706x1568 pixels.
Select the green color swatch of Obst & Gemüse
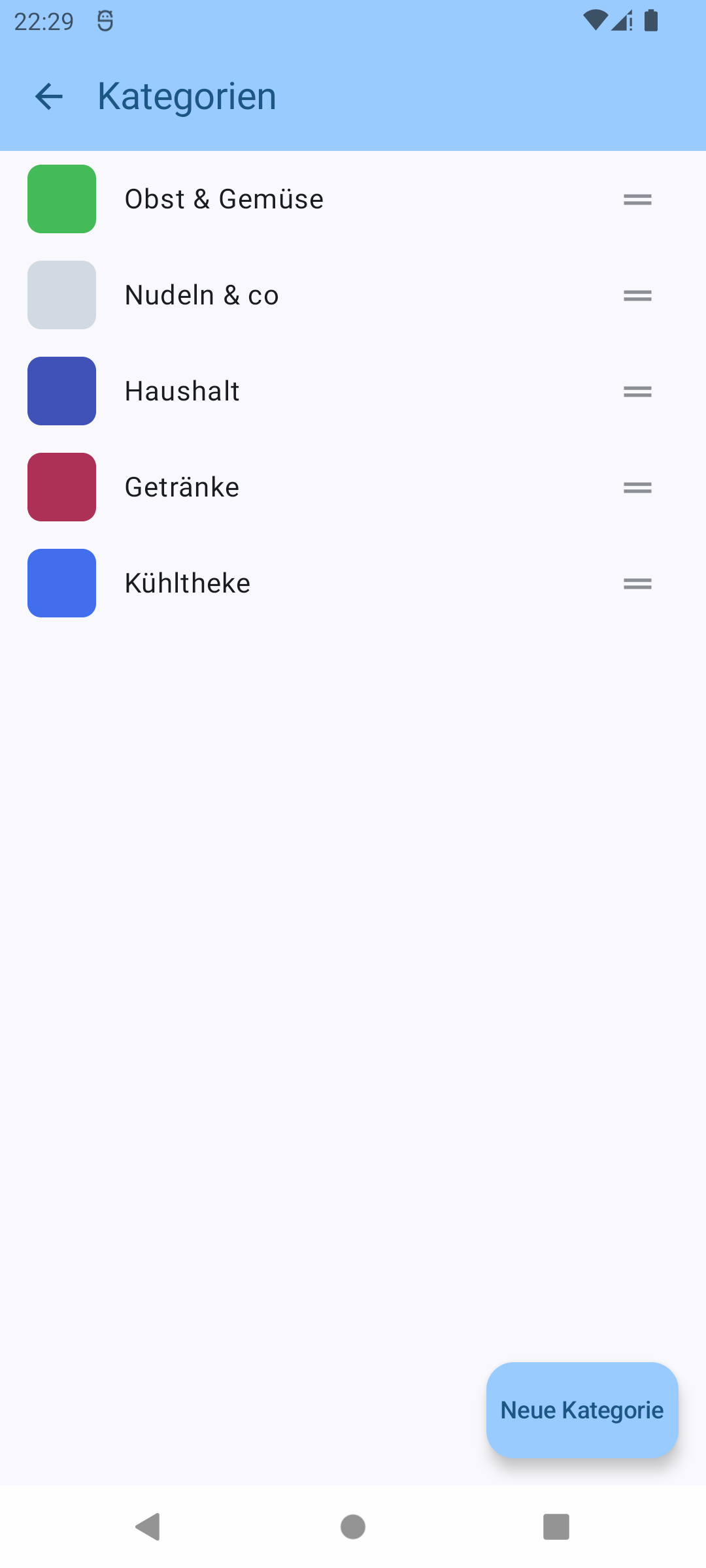61,199
